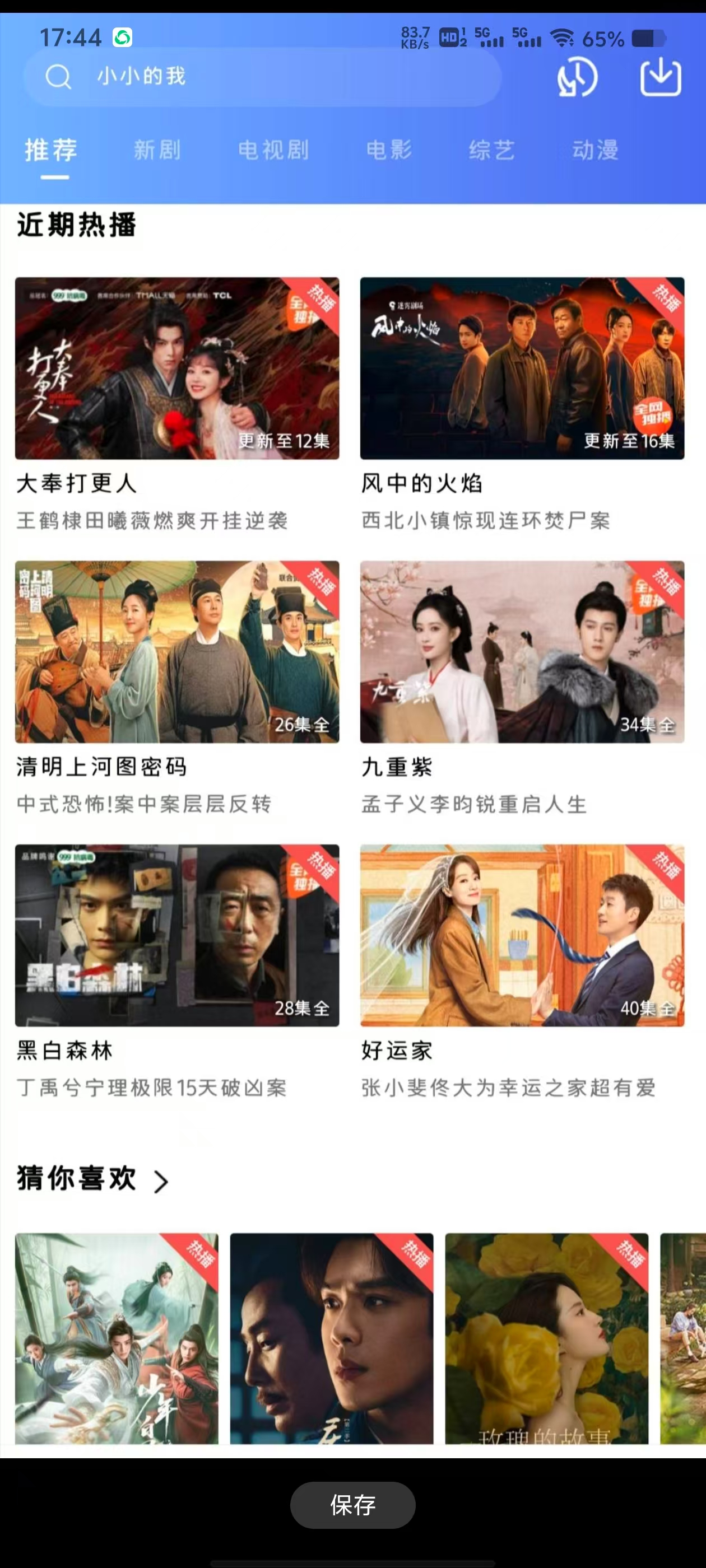Switch to the 综艺 tab

click(492, 150)
